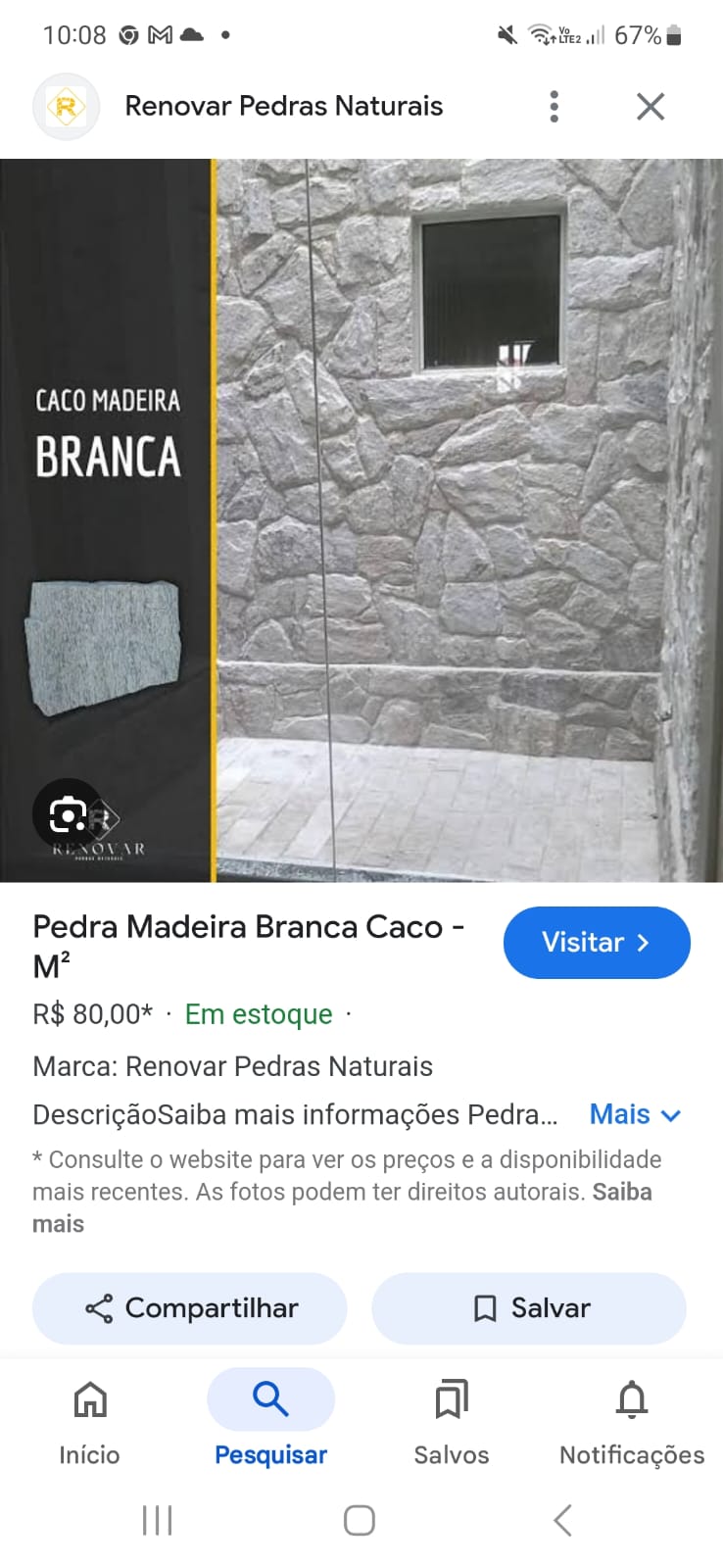The height and width of the screenshot is (1568, 723).
Task: Tap the Visitar button
Action: coord(597,942)
